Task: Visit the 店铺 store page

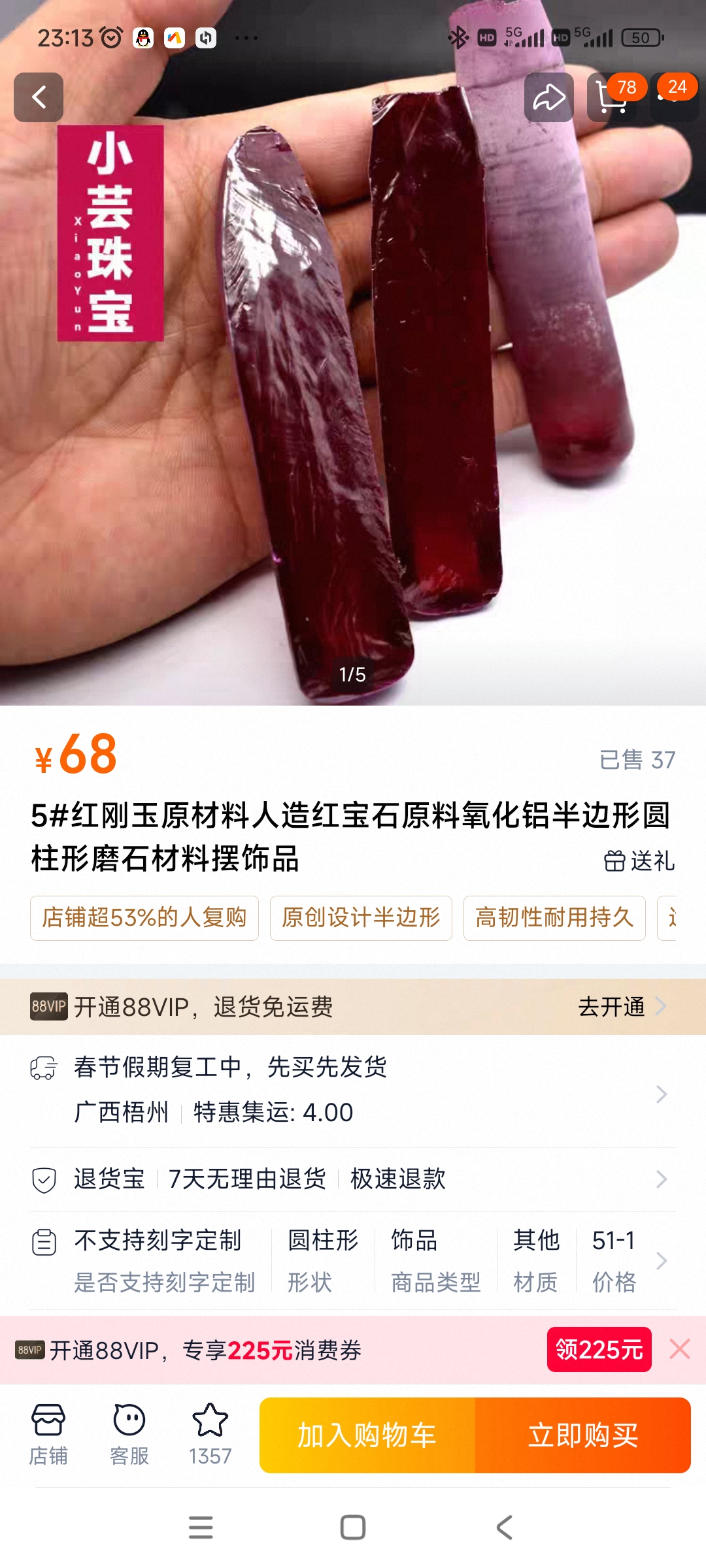Action: [48, 1434]
